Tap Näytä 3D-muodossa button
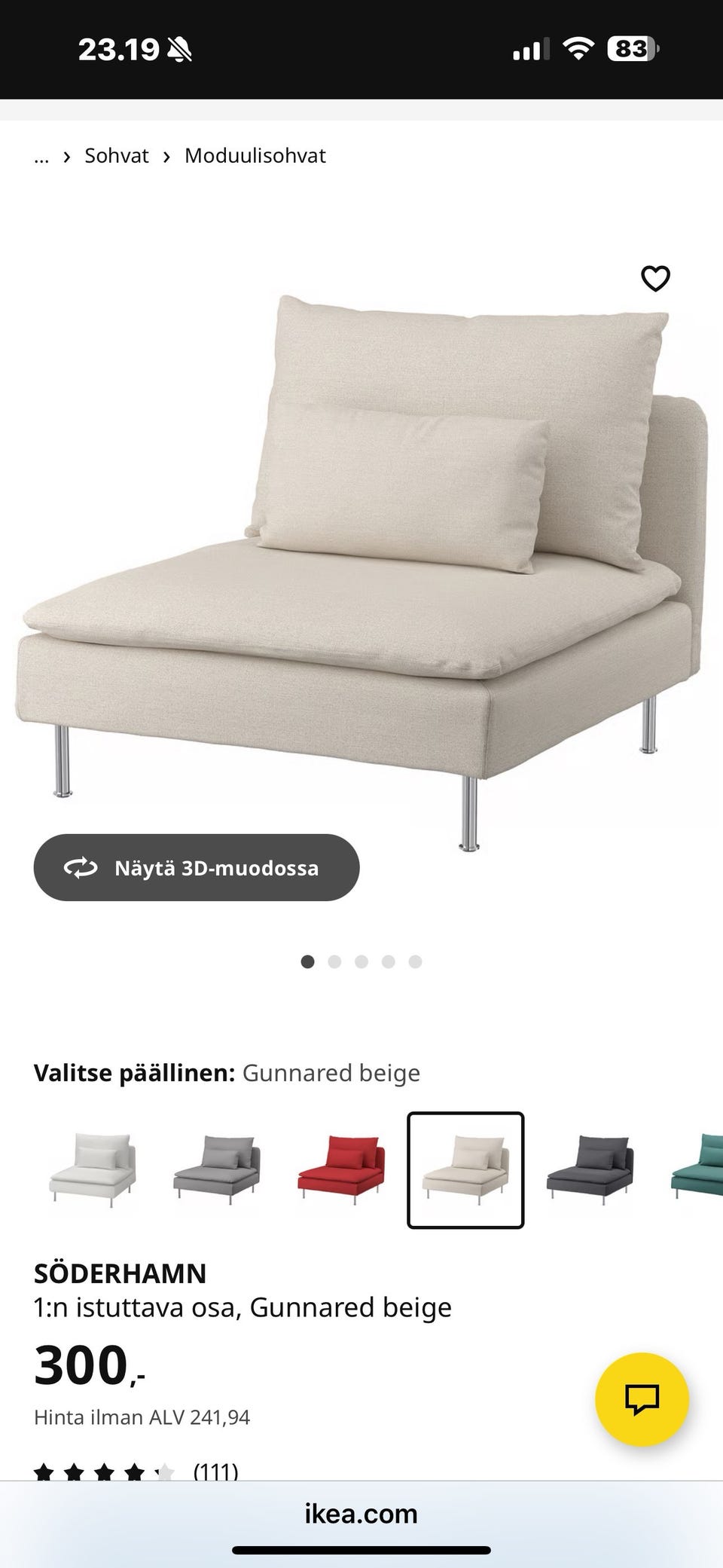This screenshot has width=723, height=1568. 197,867
